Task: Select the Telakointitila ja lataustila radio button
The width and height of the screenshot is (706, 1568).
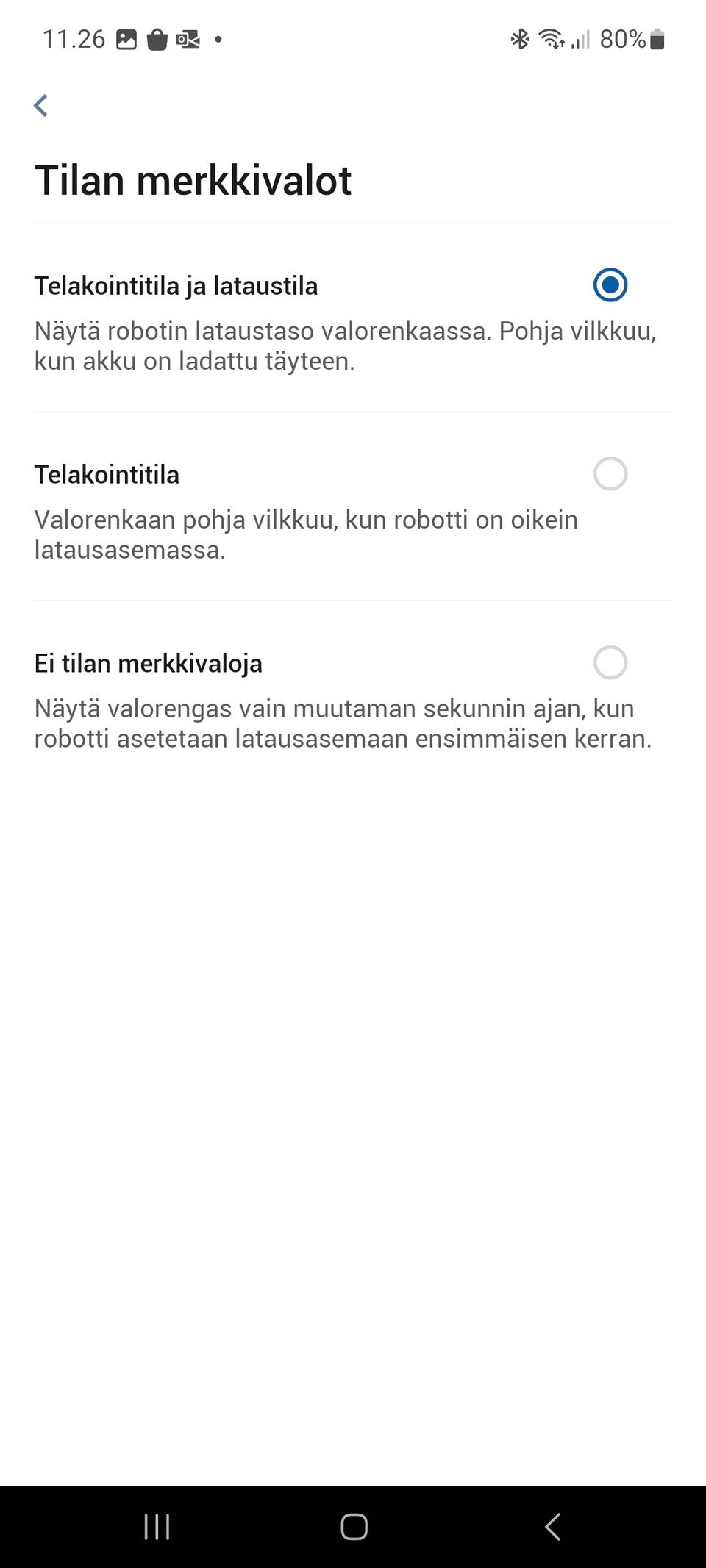Action: tap(610, 285)
